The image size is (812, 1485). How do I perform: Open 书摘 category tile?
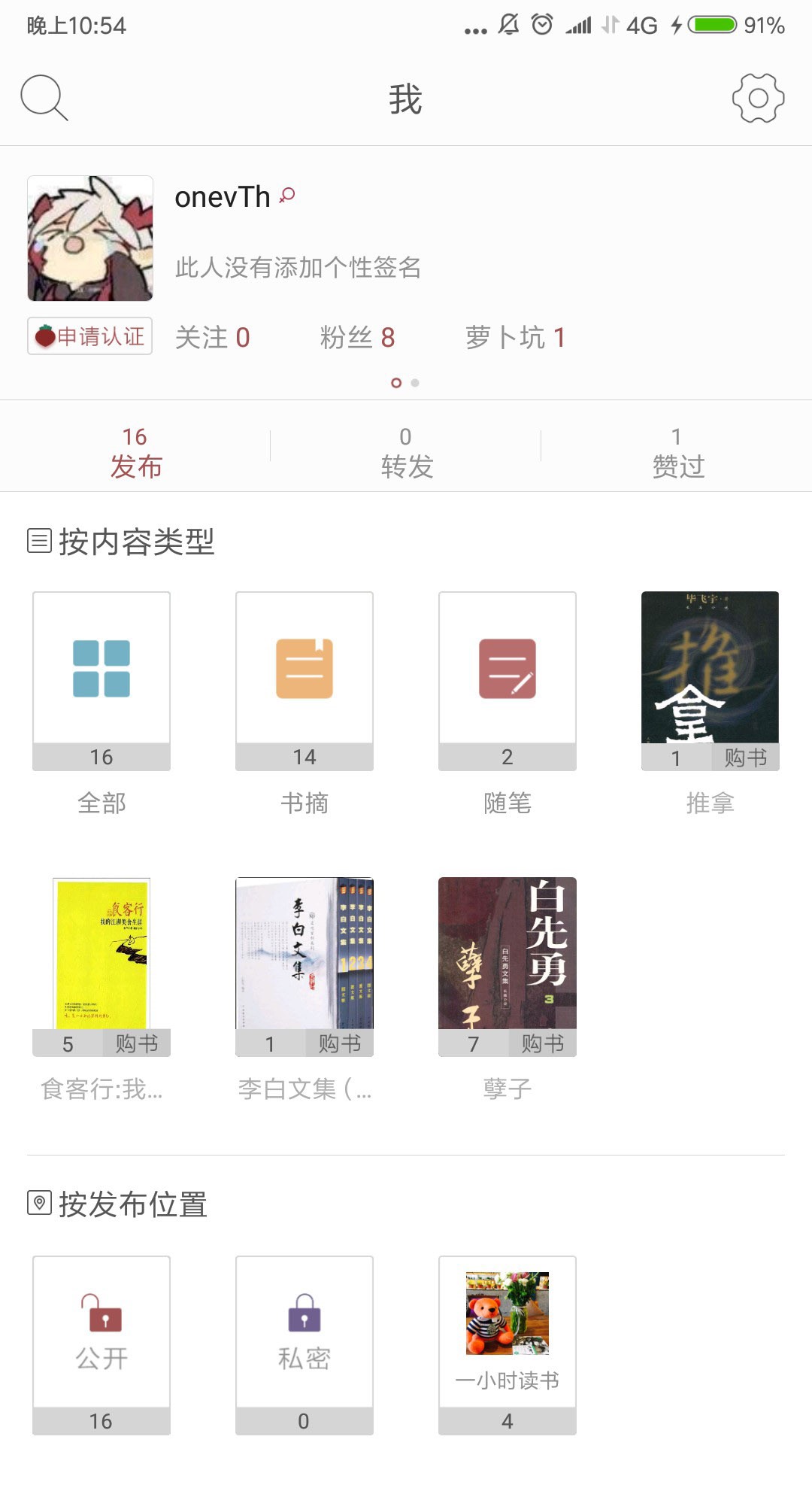(x=304, y=681)
